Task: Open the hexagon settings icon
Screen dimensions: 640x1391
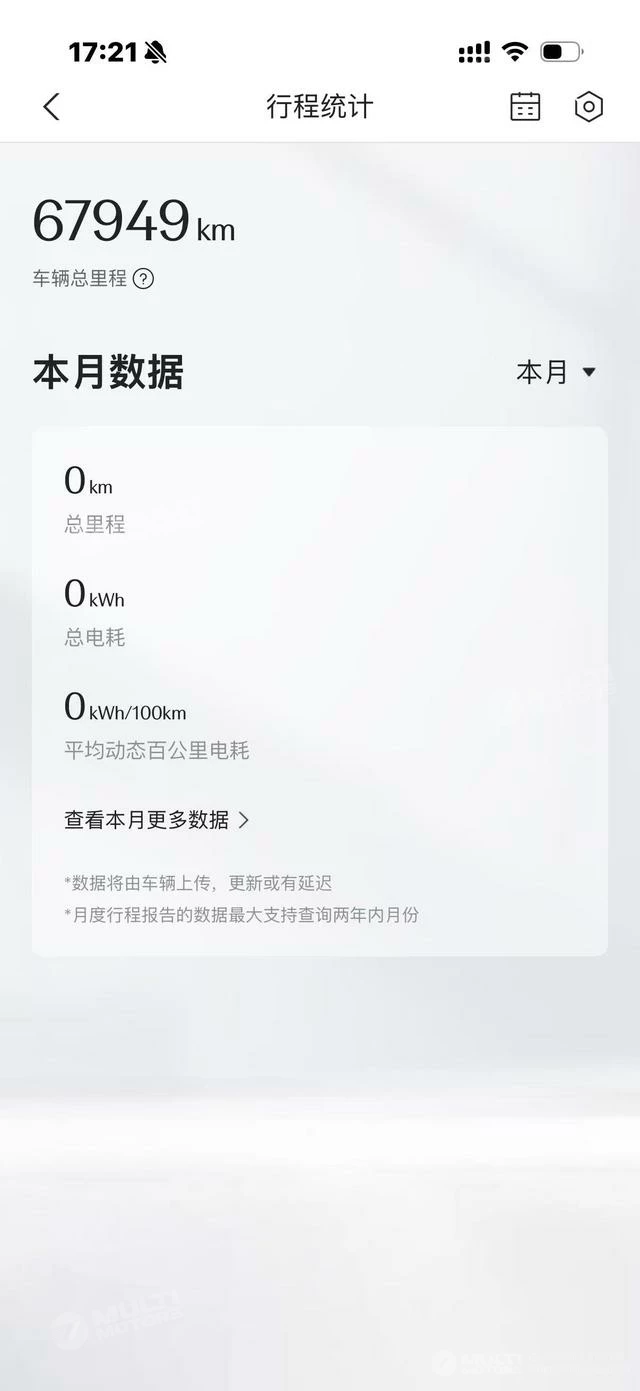Action: pyautogui.click(x=589, y=107)
